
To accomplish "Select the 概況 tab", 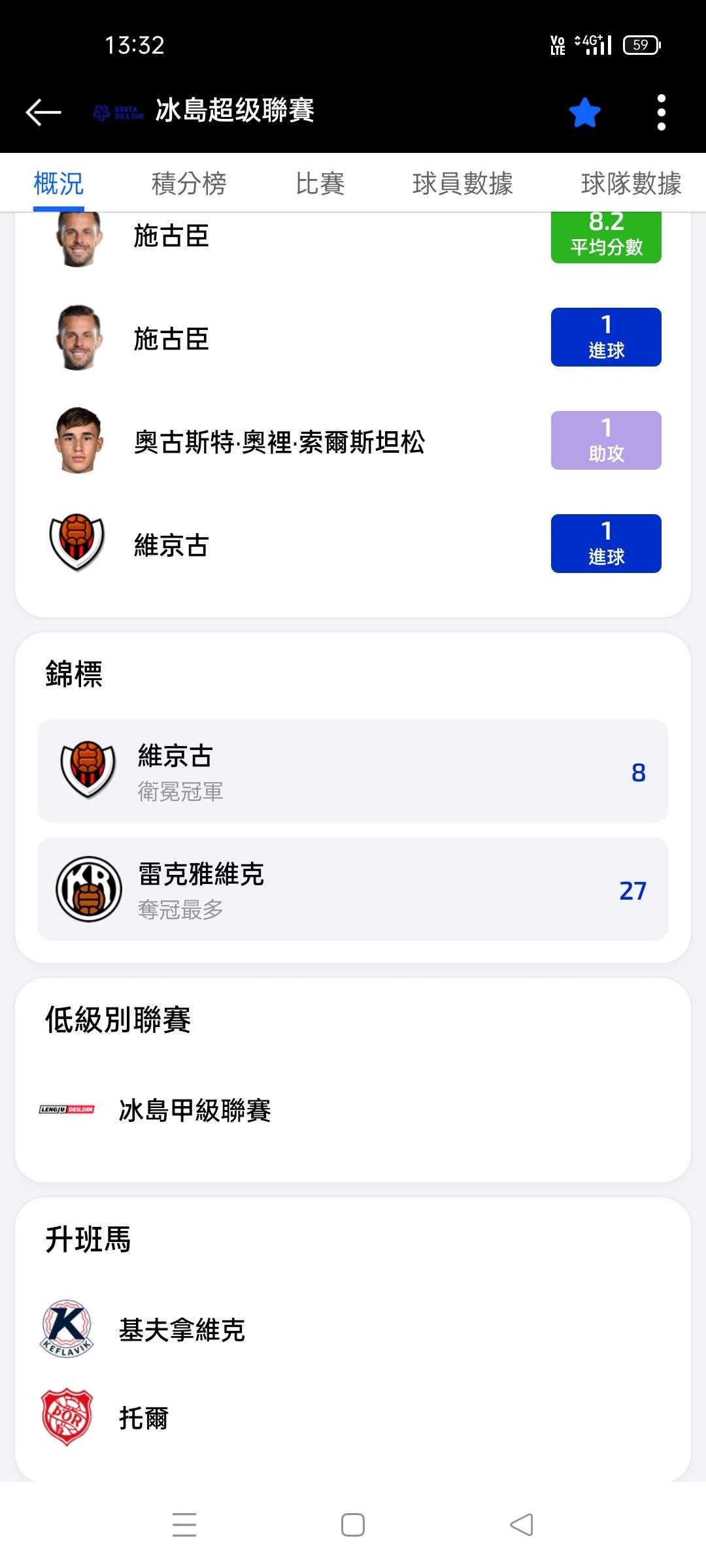I will coord(59,184).
